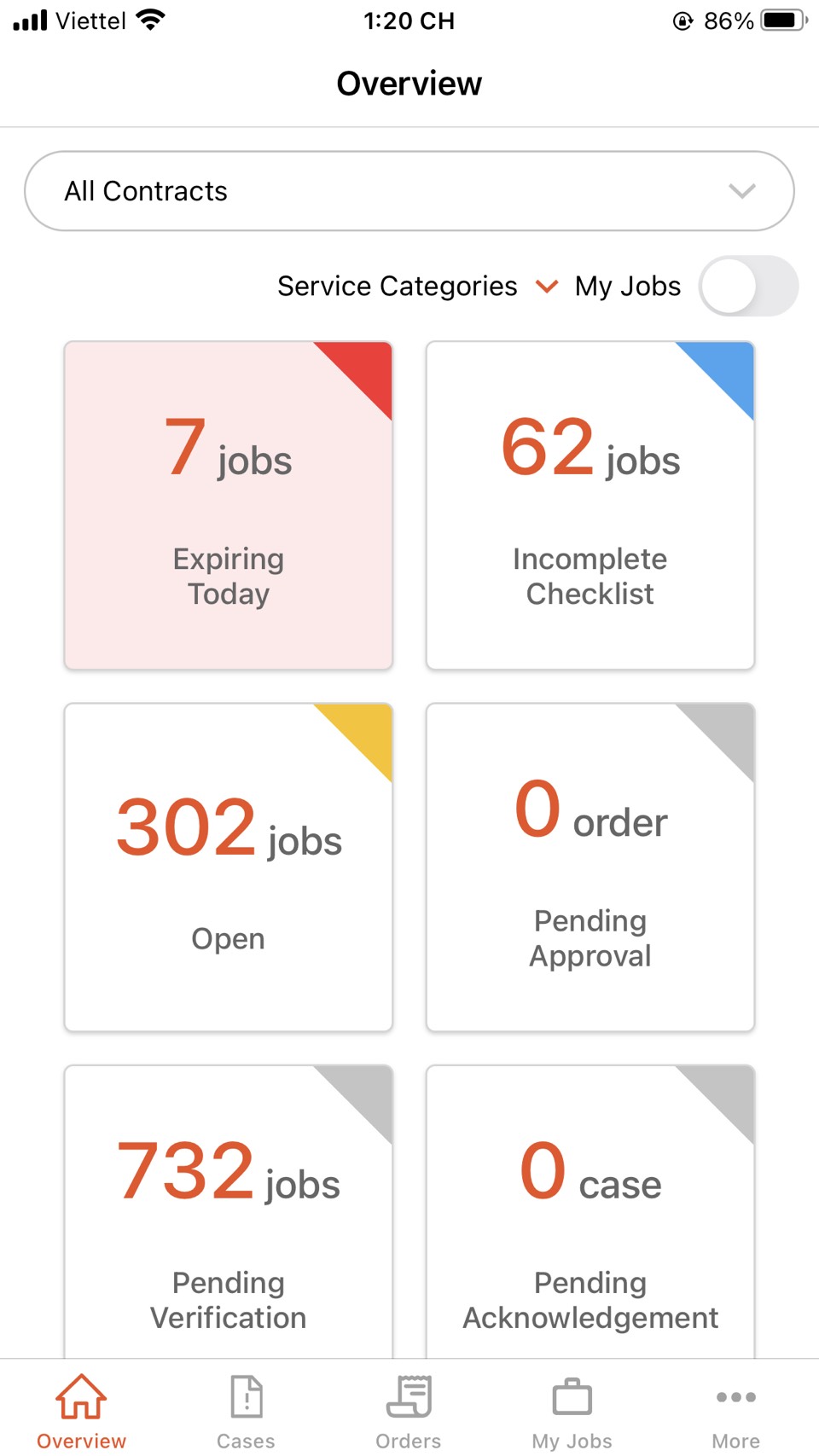The width and height of the screenshot is (819, 1456).
Task: View the 302 Open jobs card
Action: 228,867
